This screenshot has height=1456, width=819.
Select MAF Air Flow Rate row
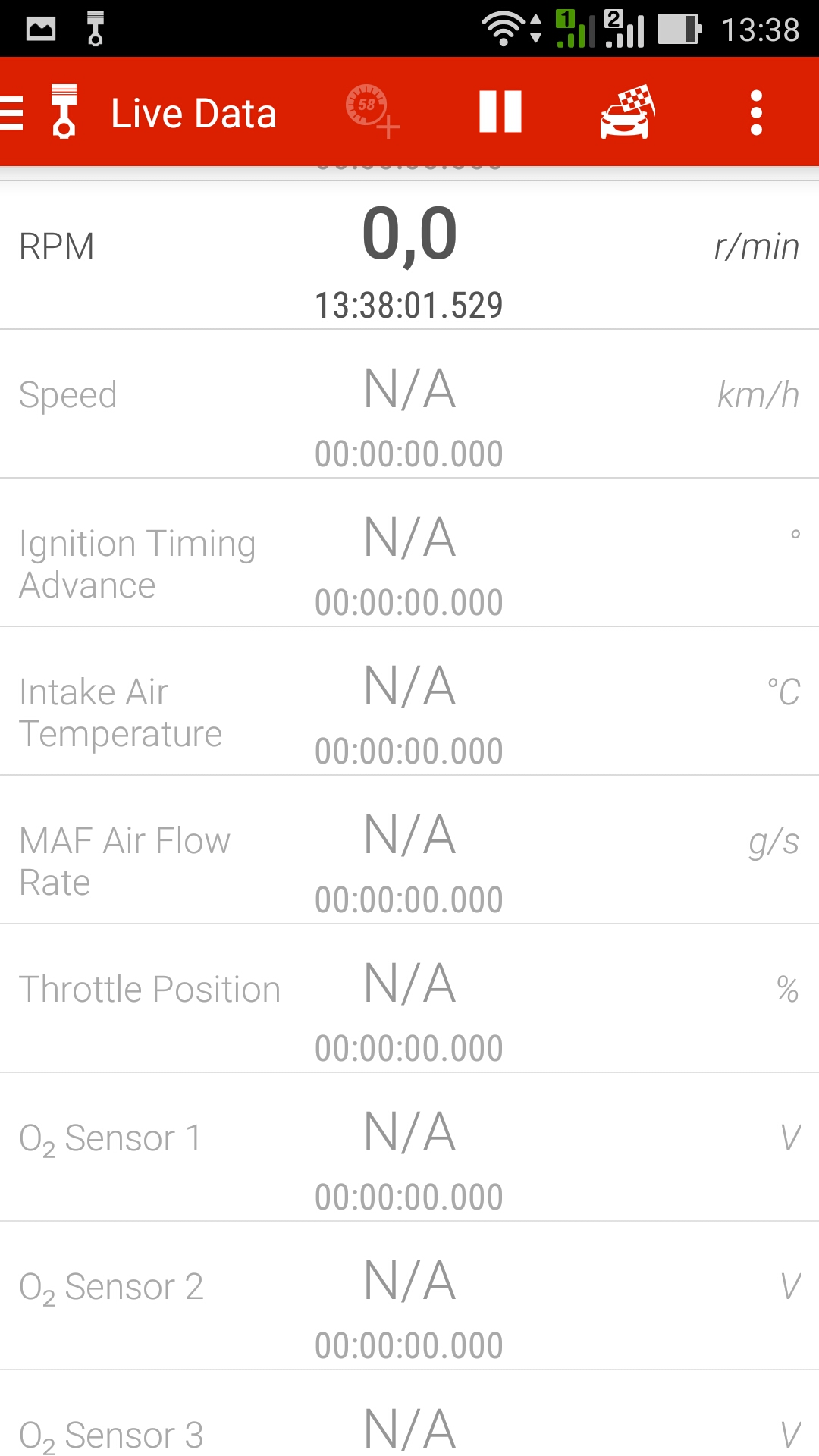pos(409,850)
